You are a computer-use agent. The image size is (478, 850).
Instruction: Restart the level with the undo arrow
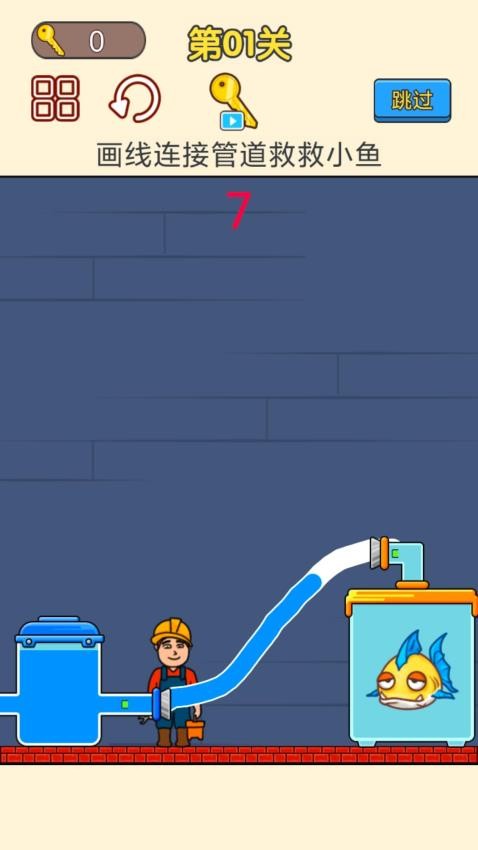point(135,98)
